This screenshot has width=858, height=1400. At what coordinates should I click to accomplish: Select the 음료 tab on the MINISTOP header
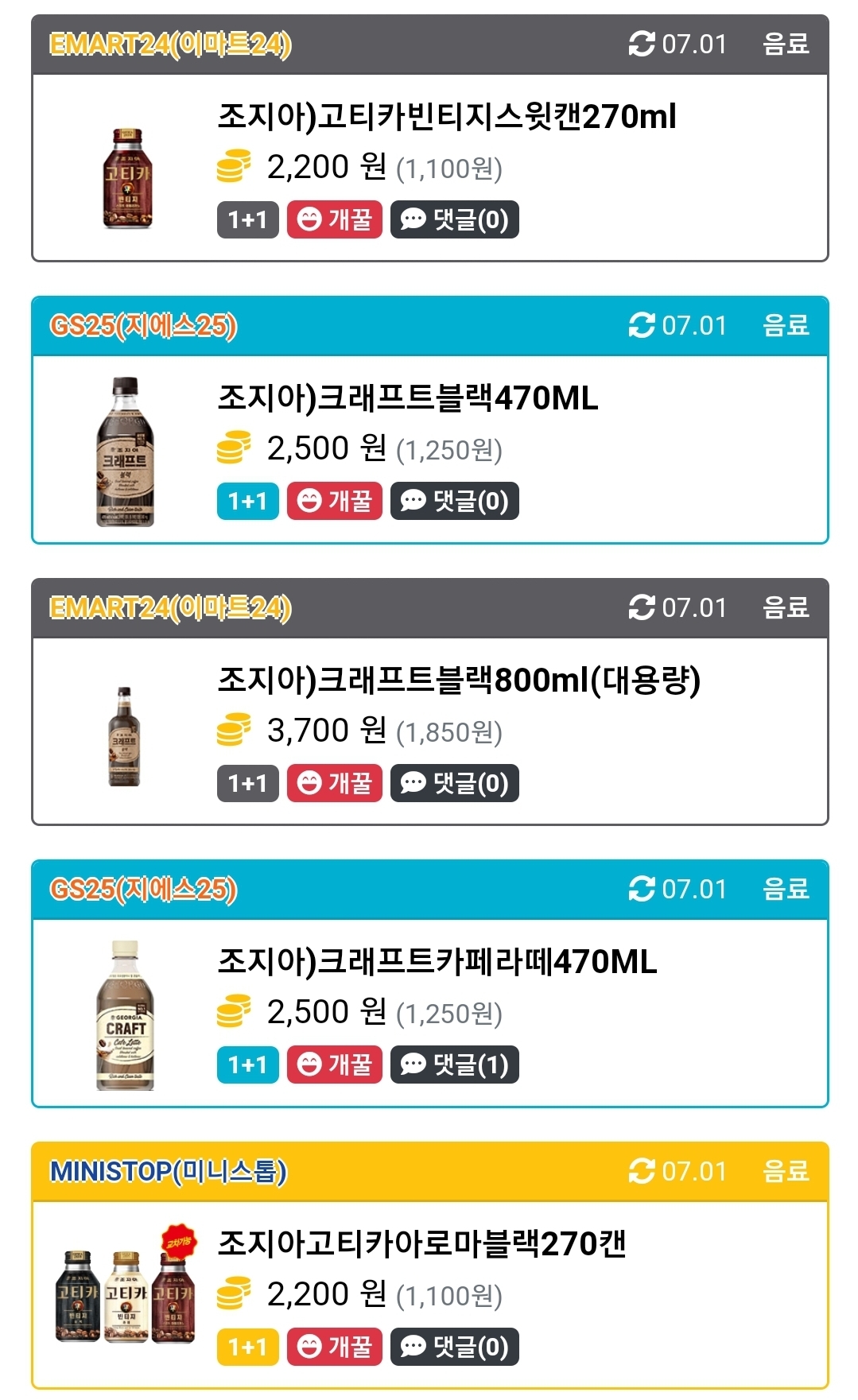(785, 1171)
